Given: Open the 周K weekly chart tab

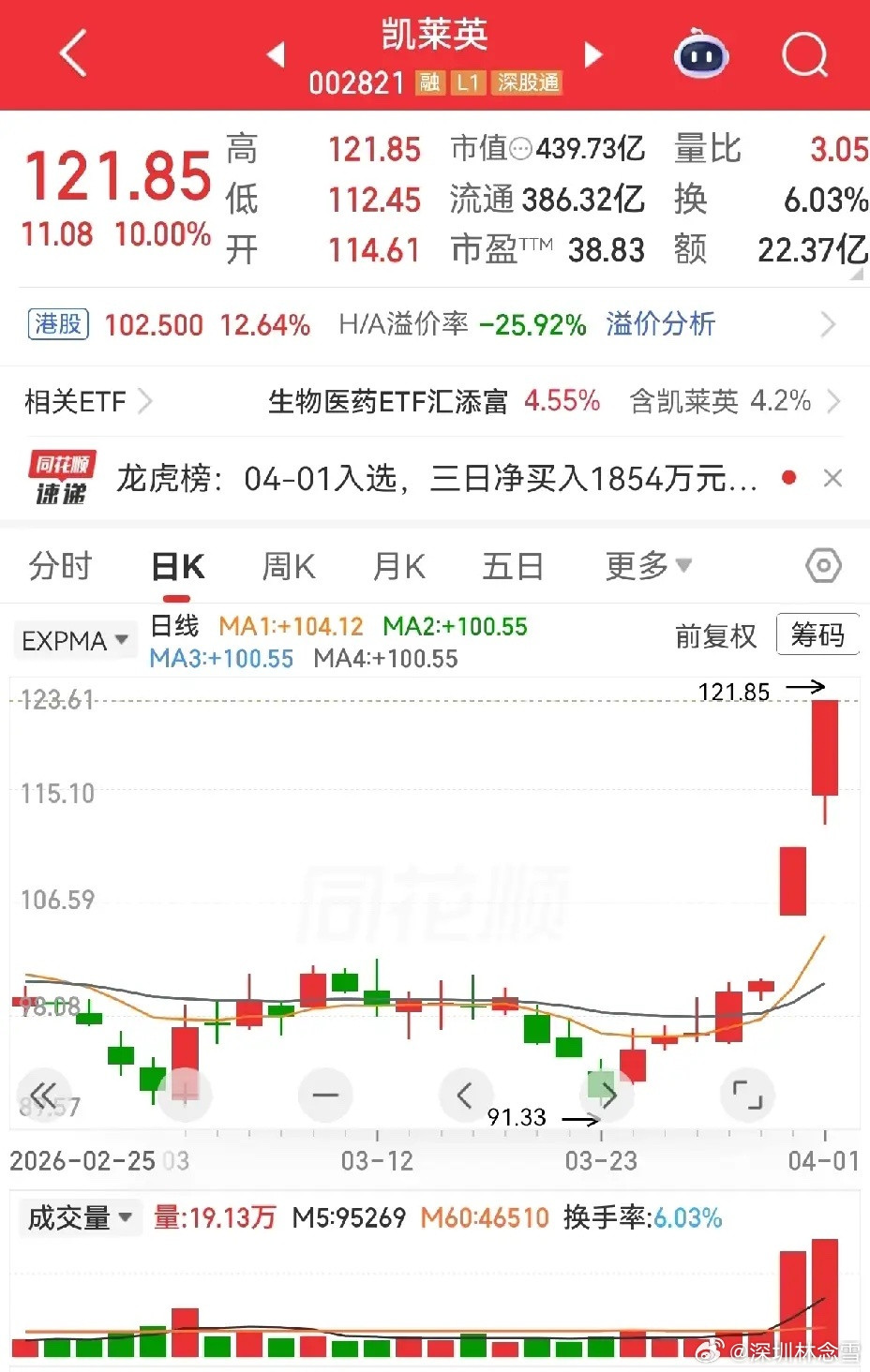Looking at the screenshot, I should point(288,565).
